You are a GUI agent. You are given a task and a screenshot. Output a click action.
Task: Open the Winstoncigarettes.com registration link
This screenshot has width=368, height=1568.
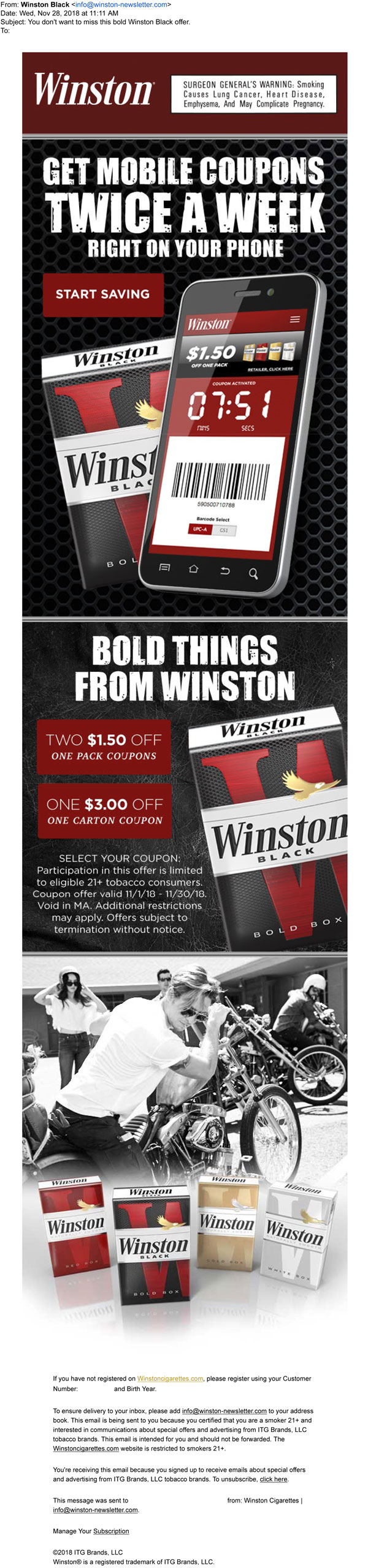click(170, 1379)
